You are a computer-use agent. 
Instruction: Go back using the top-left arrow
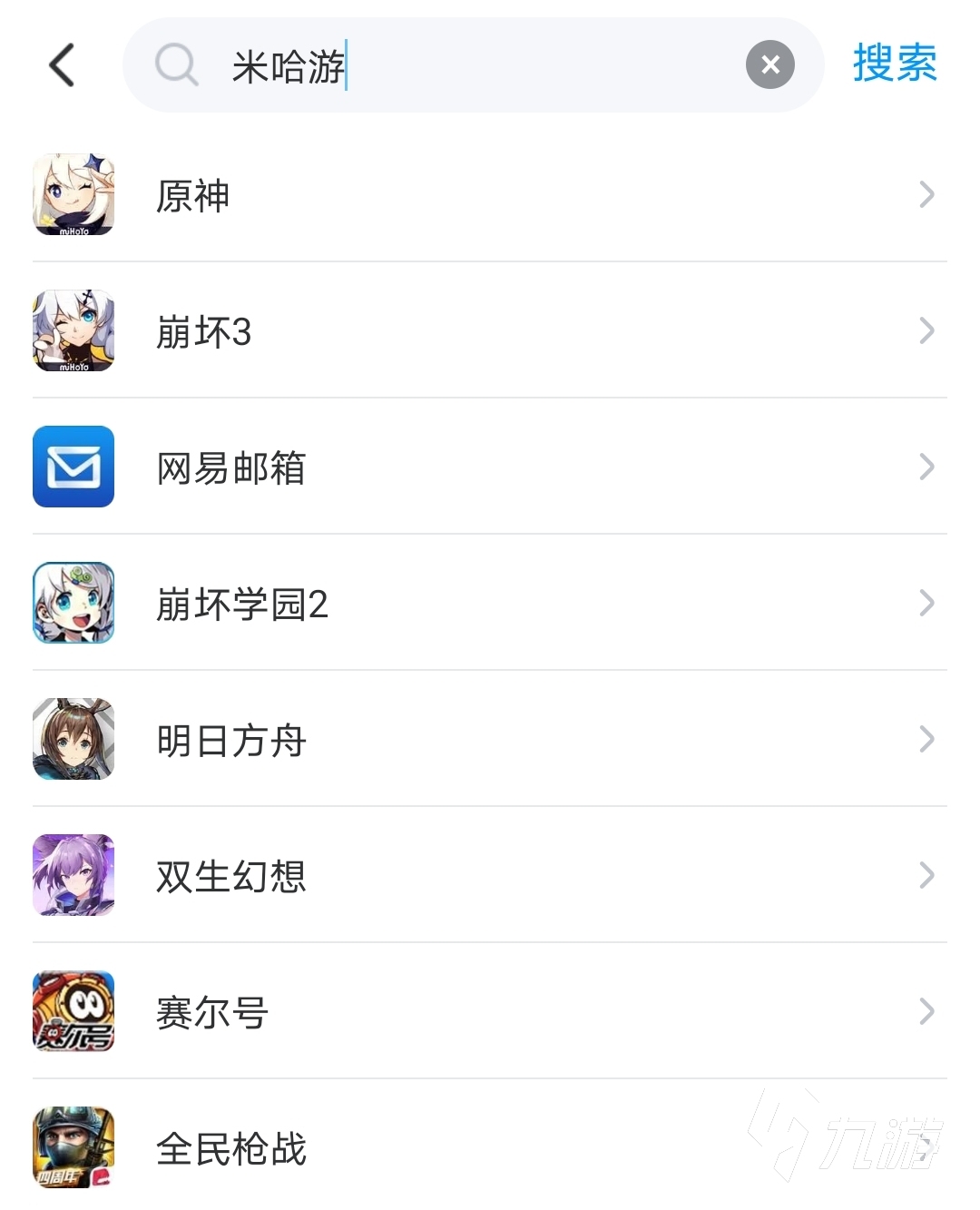(x=62, y=65)
